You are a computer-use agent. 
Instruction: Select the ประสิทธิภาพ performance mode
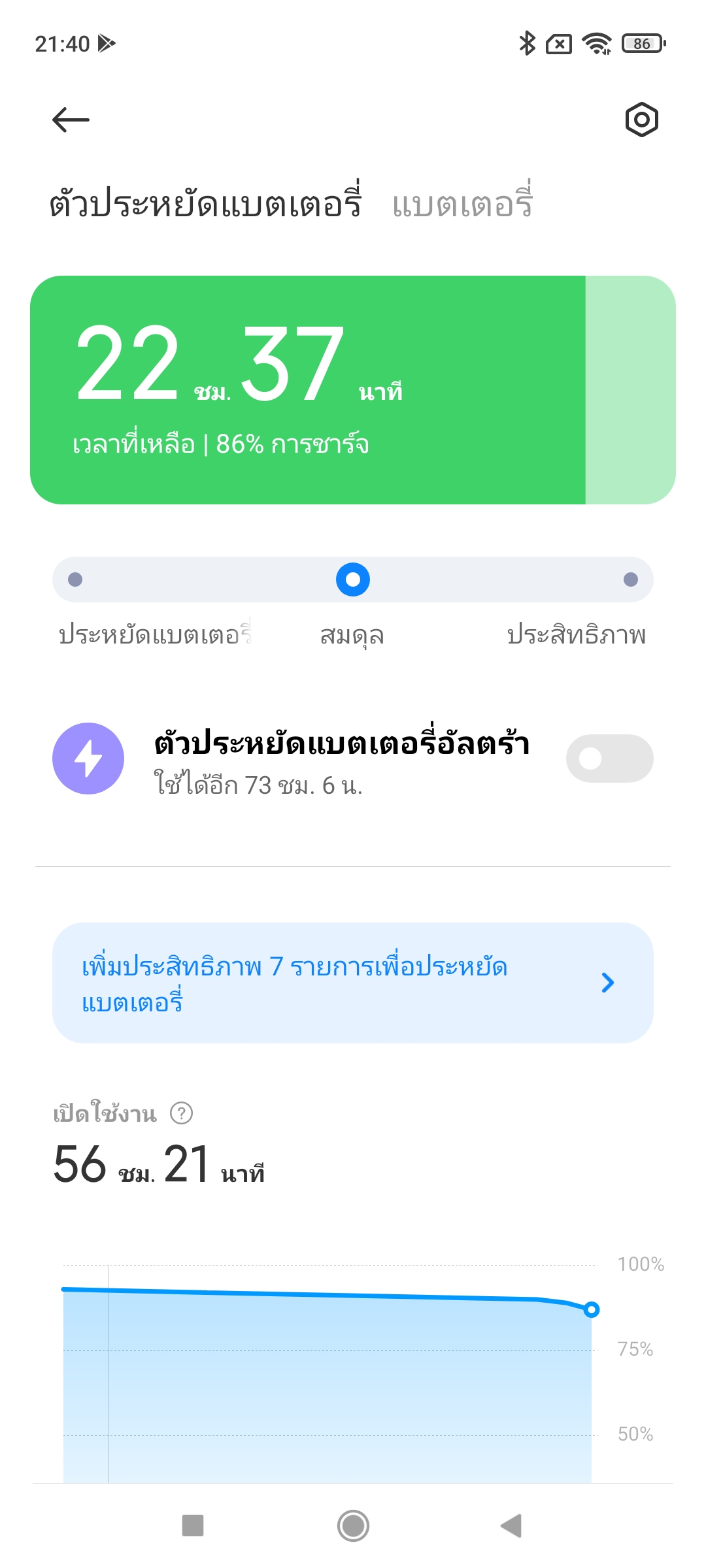click(x=630, y=580)
